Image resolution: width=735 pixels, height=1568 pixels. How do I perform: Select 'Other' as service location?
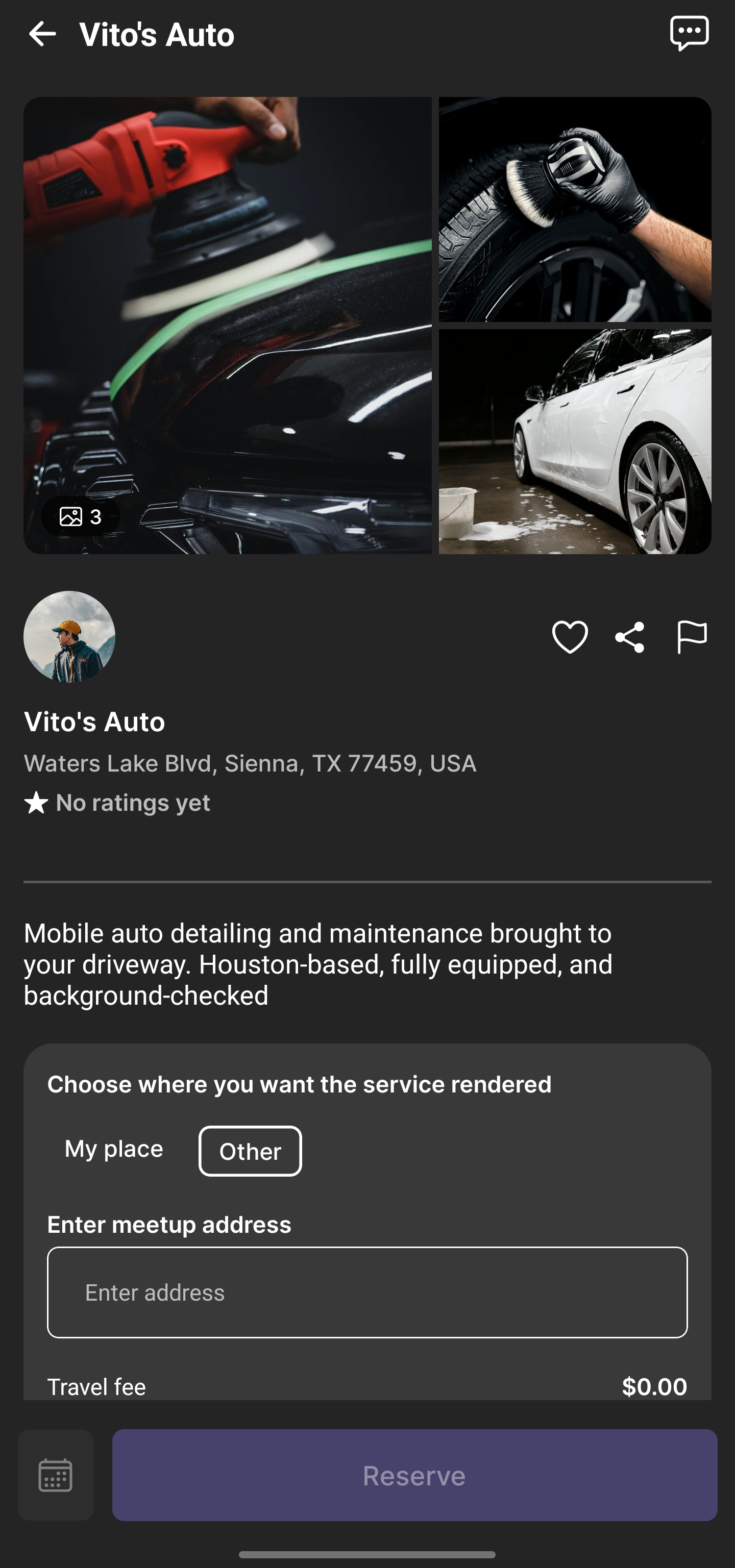pos(250,1151)
